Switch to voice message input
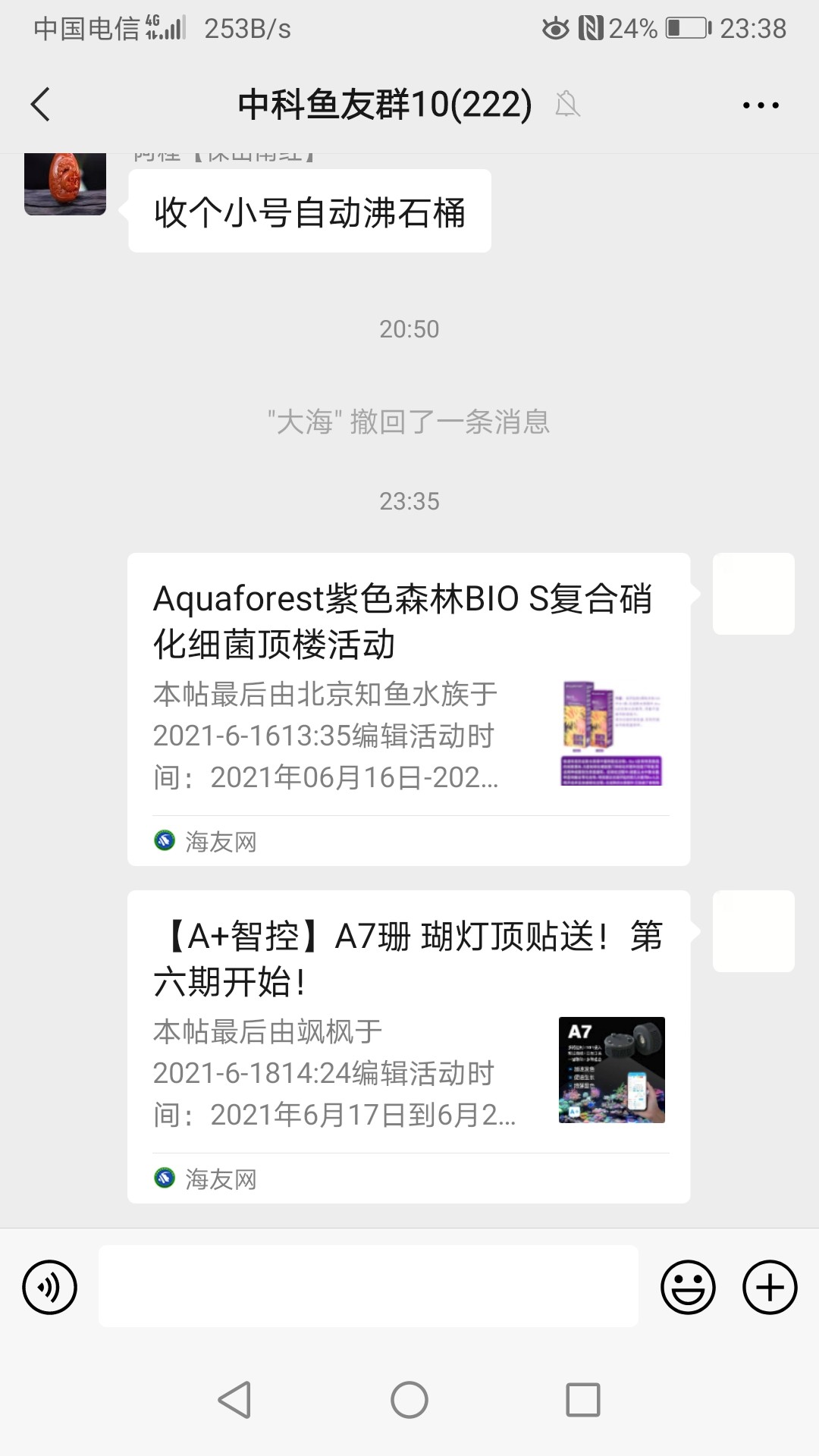819x1456 pixels. click(x=50, y=1287)
